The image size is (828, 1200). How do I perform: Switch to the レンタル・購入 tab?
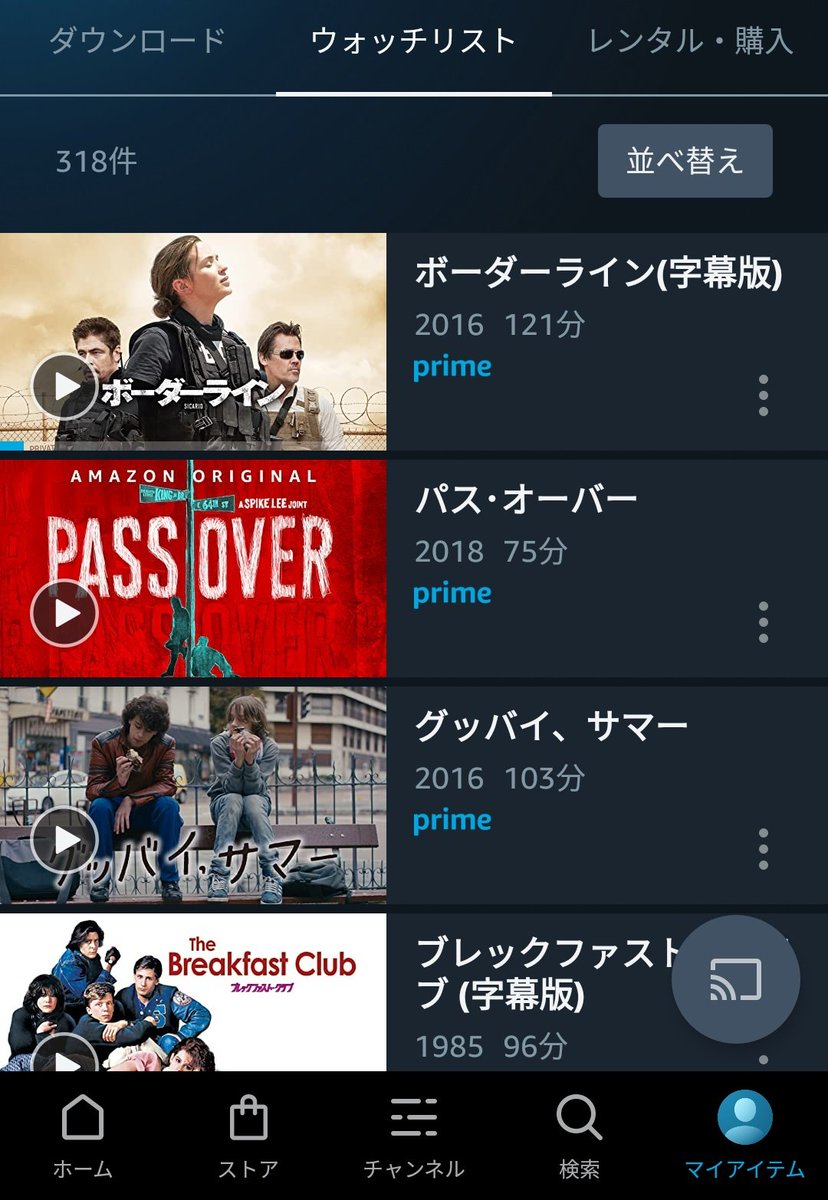tap(690, 41)
